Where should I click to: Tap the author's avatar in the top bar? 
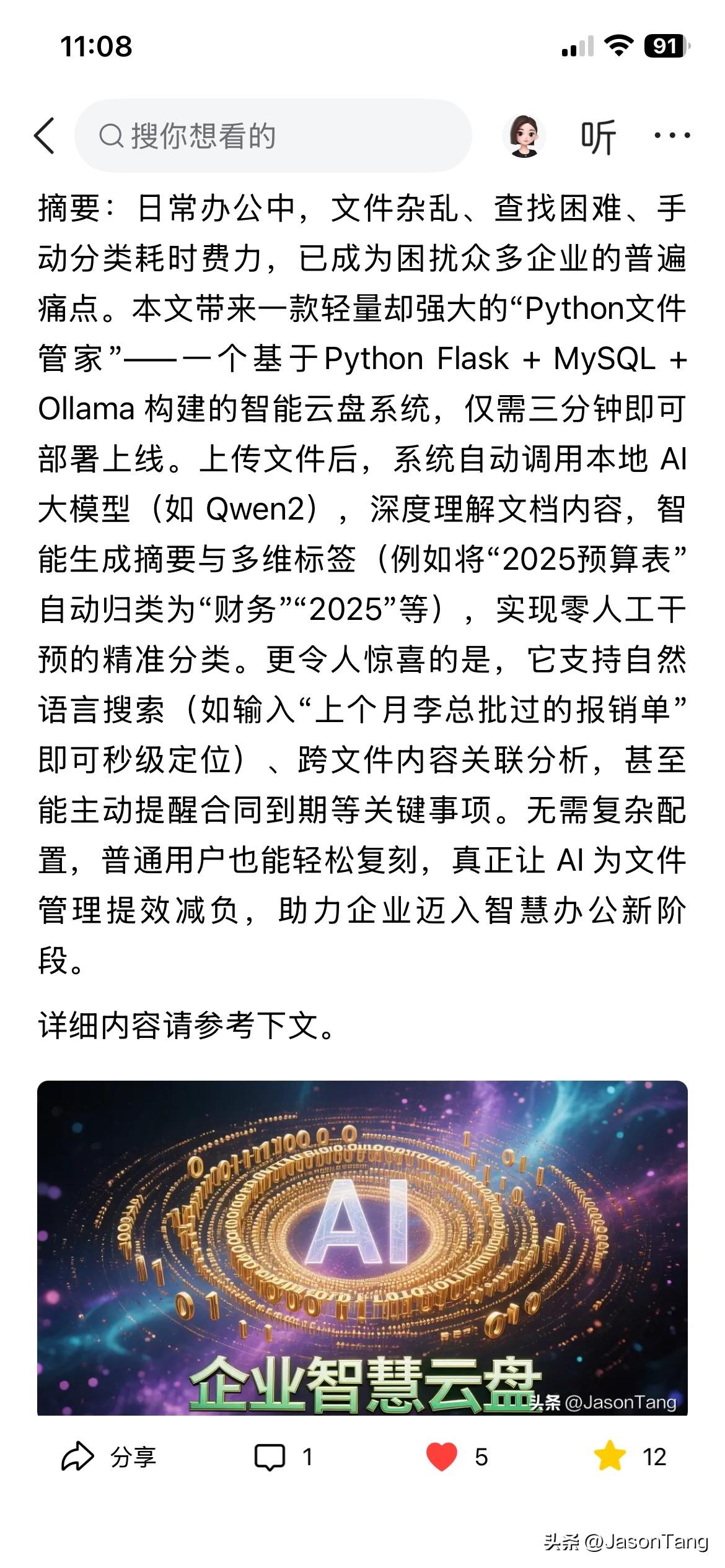524,135
